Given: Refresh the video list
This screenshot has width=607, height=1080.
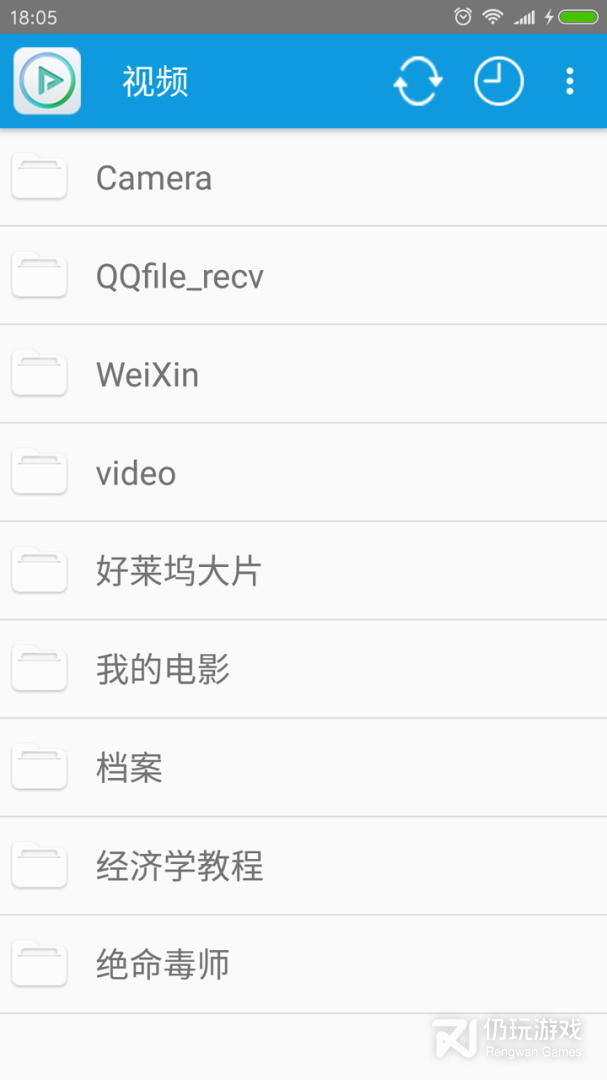Looking at the screenshot, I should (418, 81).
